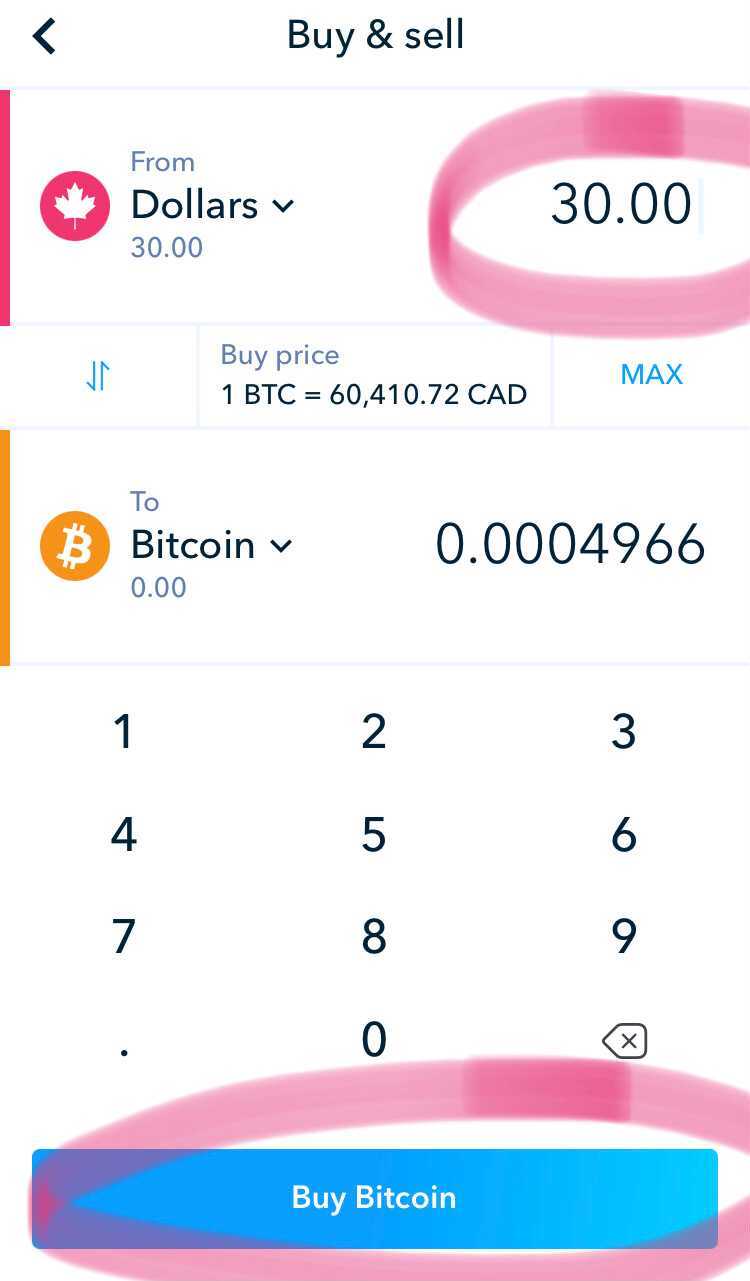Tap the 30.00 amount field
This screenshot has width=750, height=1281.
click(620, 205)
